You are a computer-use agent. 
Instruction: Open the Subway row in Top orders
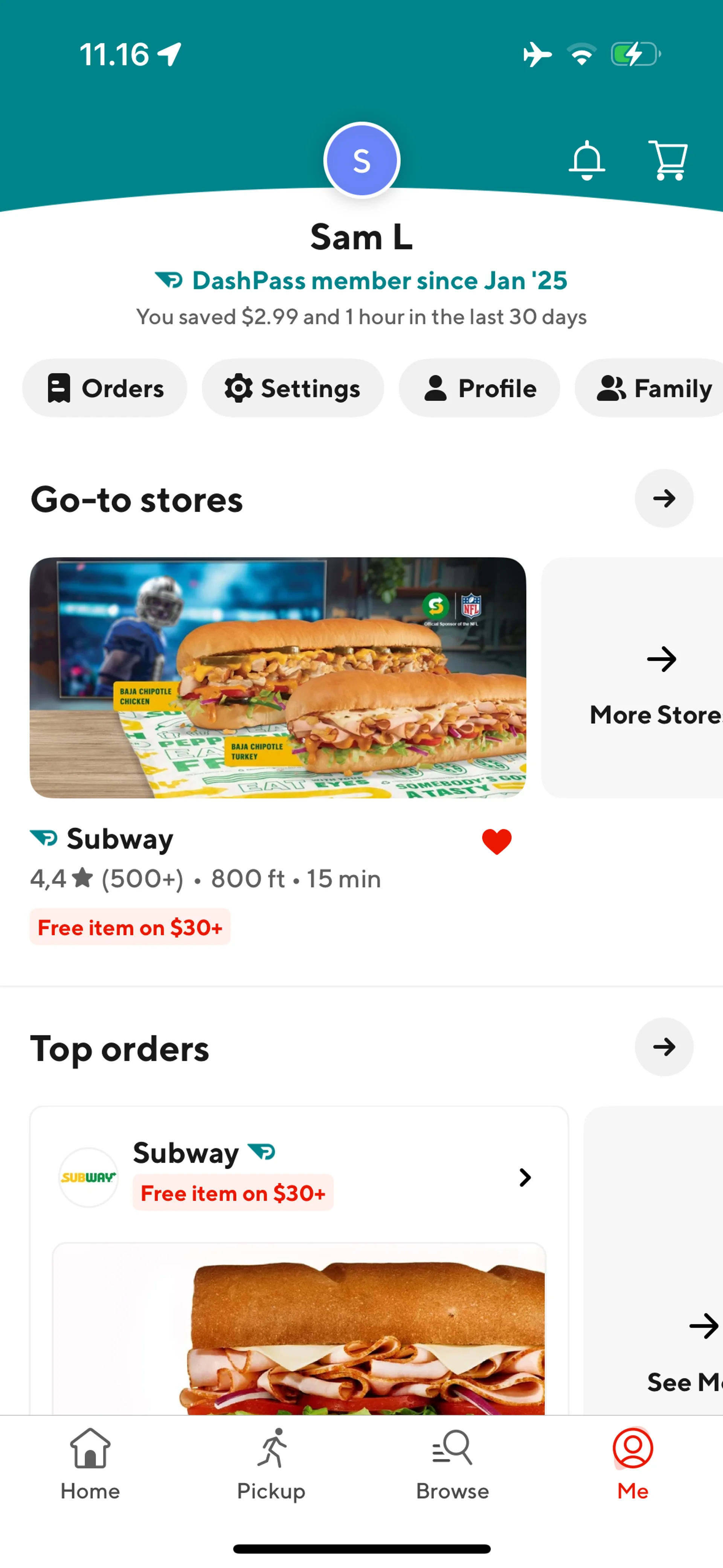coord(299,1177)
